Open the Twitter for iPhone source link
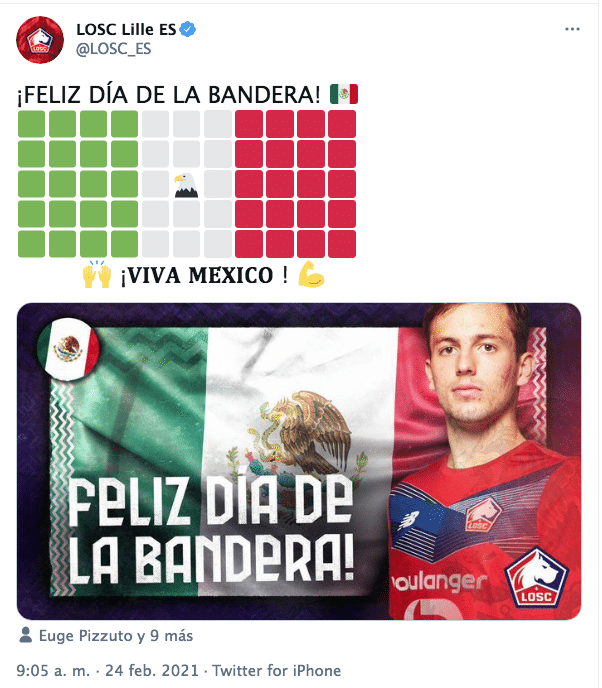 click(276, 671)
